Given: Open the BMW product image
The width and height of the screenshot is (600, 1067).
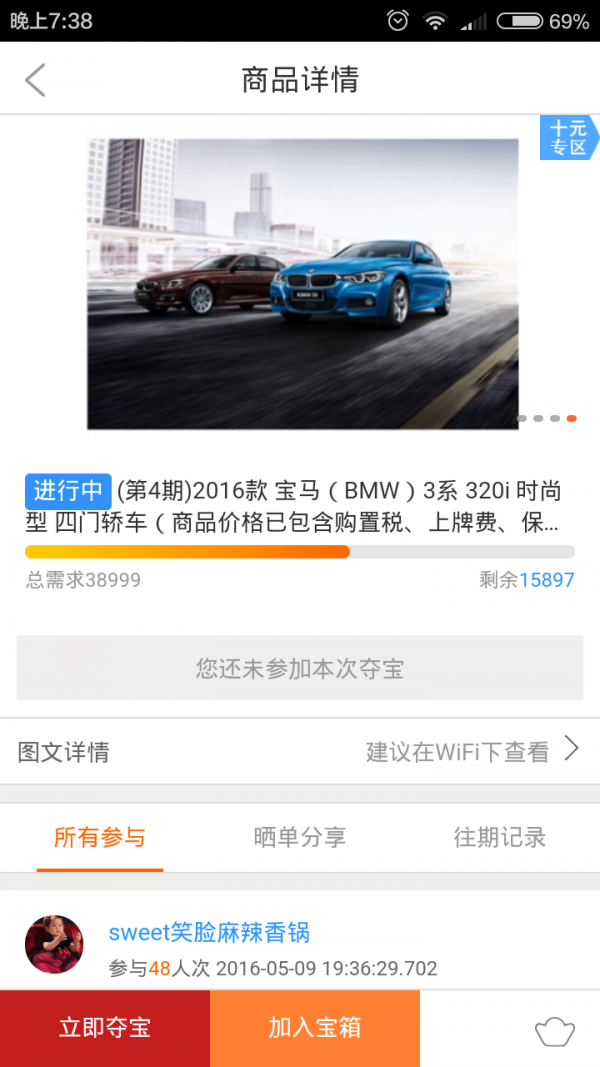Looking at the screenshot, I should (302, 284).
